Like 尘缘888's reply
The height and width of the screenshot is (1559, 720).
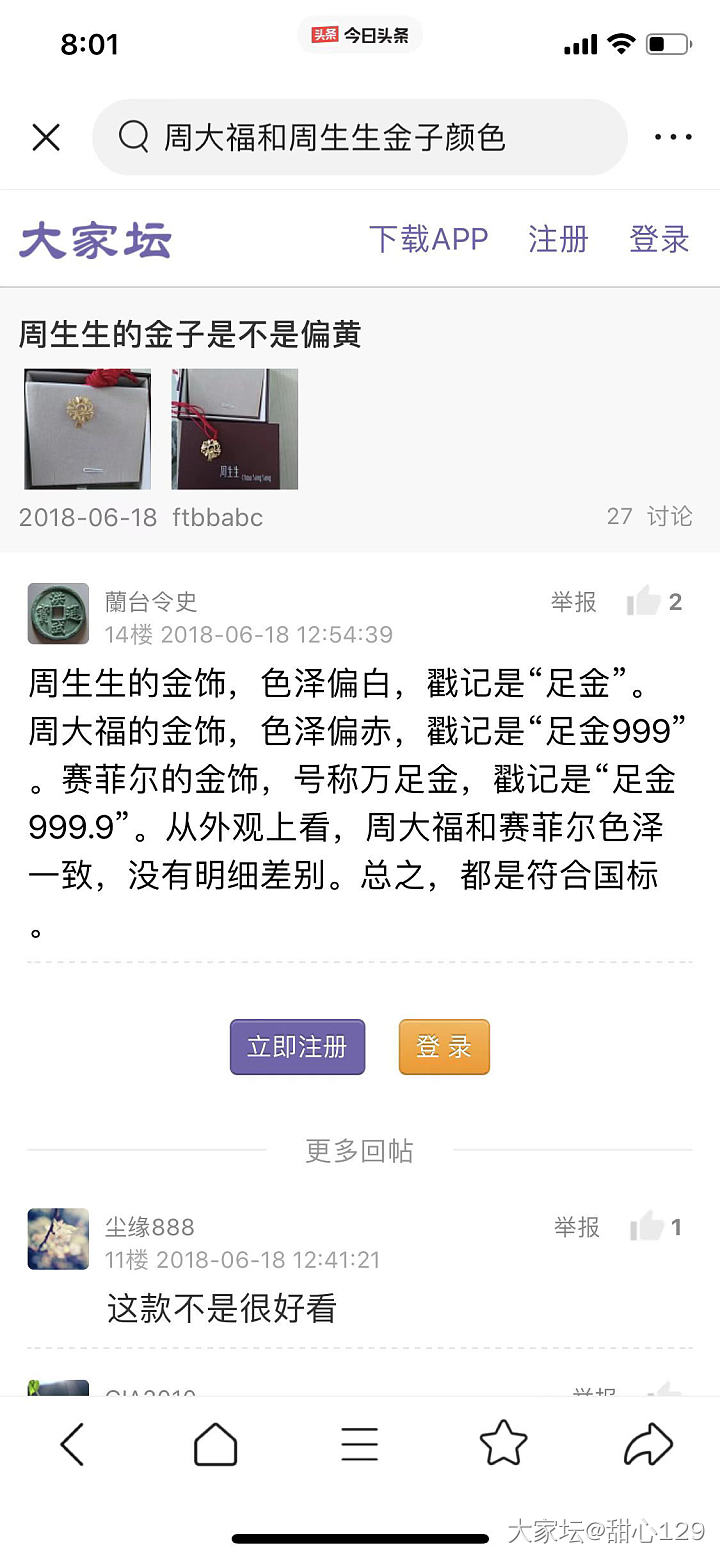[x=655, y=1227]
